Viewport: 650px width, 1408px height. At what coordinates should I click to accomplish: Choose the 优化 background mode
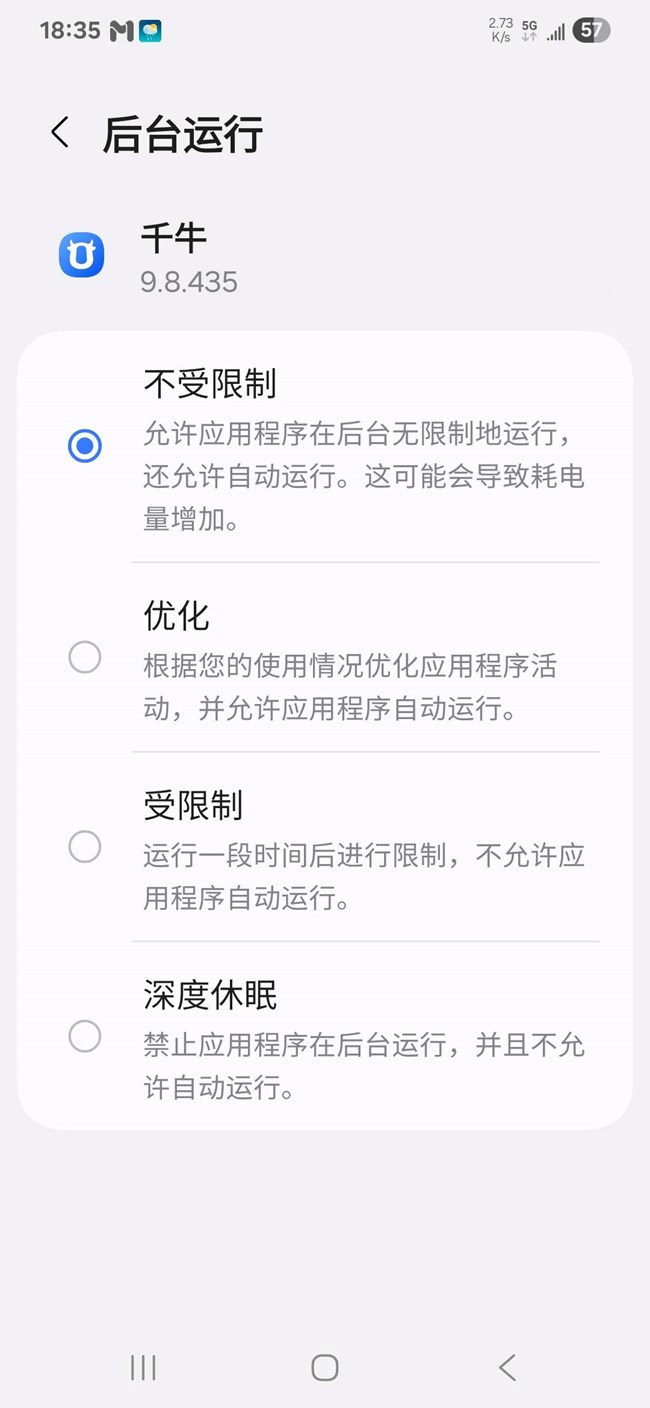point(85,657)
